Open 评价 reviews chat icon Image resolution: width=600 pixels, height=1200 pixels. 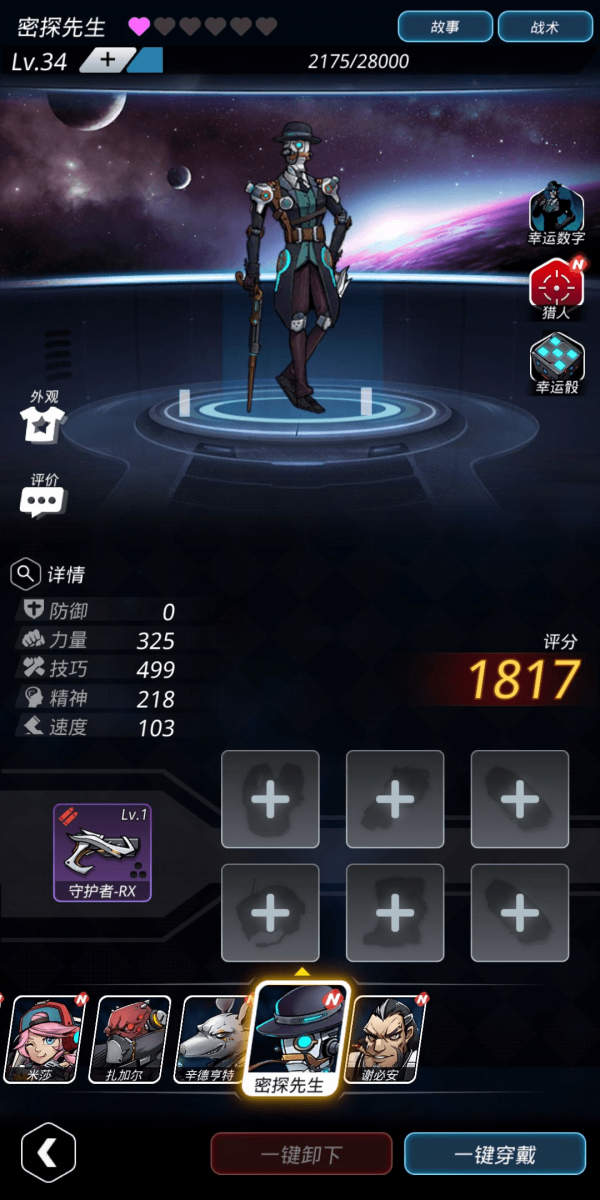pyautogui.click(x=42, y=498)
